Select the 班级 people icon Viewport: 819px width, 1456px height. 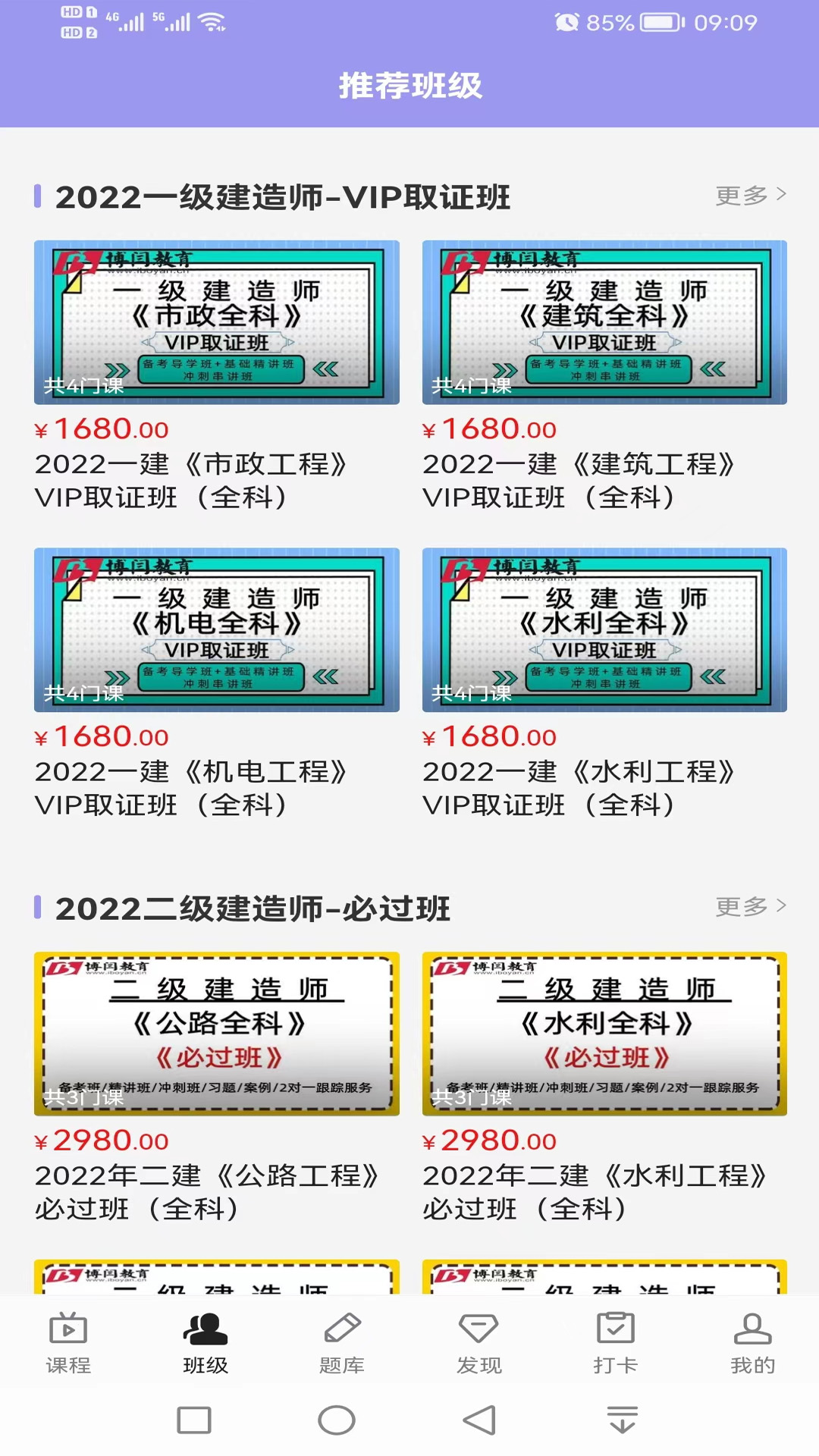[204, 1332]
